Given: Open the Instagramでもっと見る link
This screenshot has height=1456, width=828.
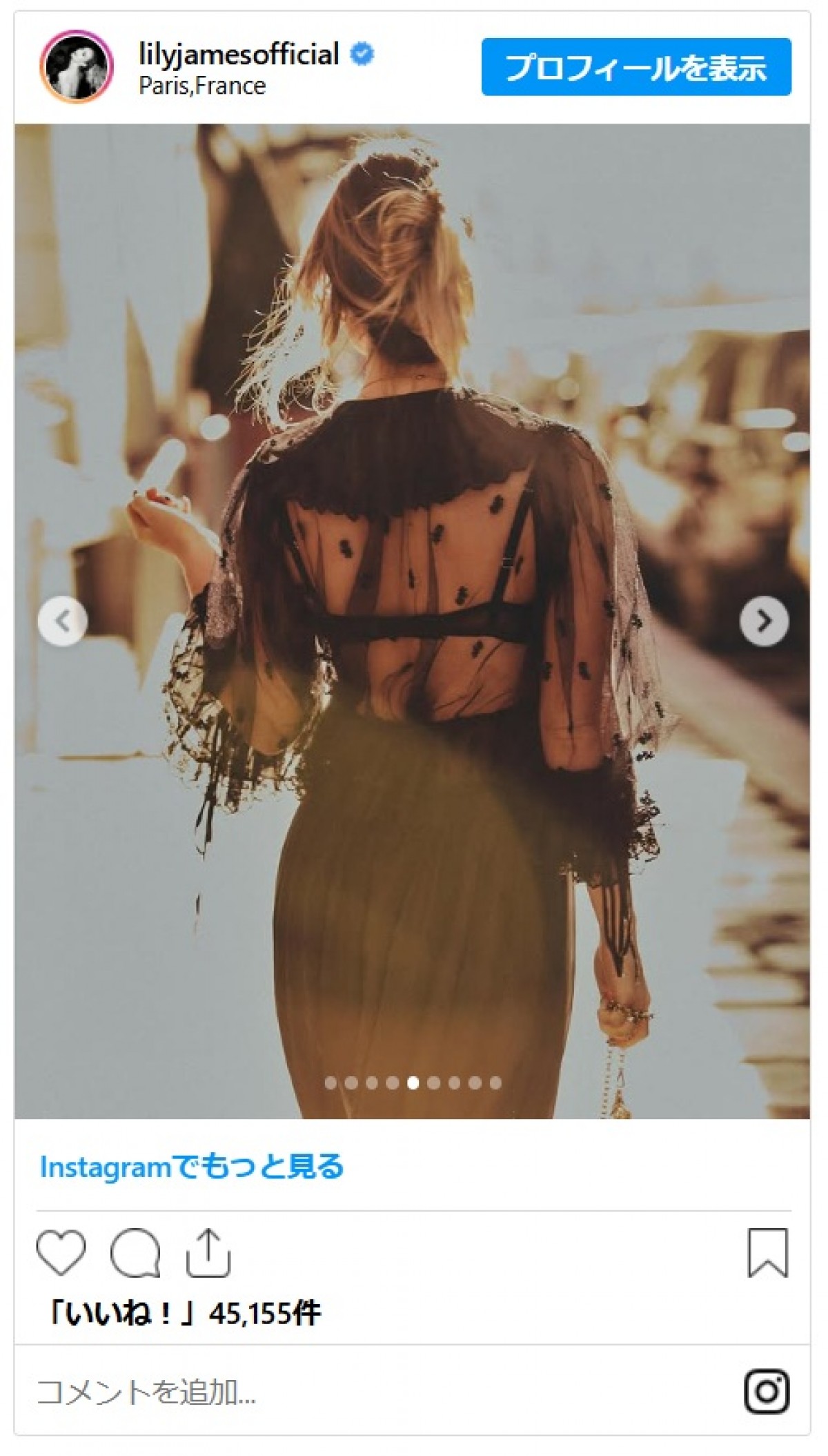Looking at the screenshot, I should click(x=191, y=1167).
